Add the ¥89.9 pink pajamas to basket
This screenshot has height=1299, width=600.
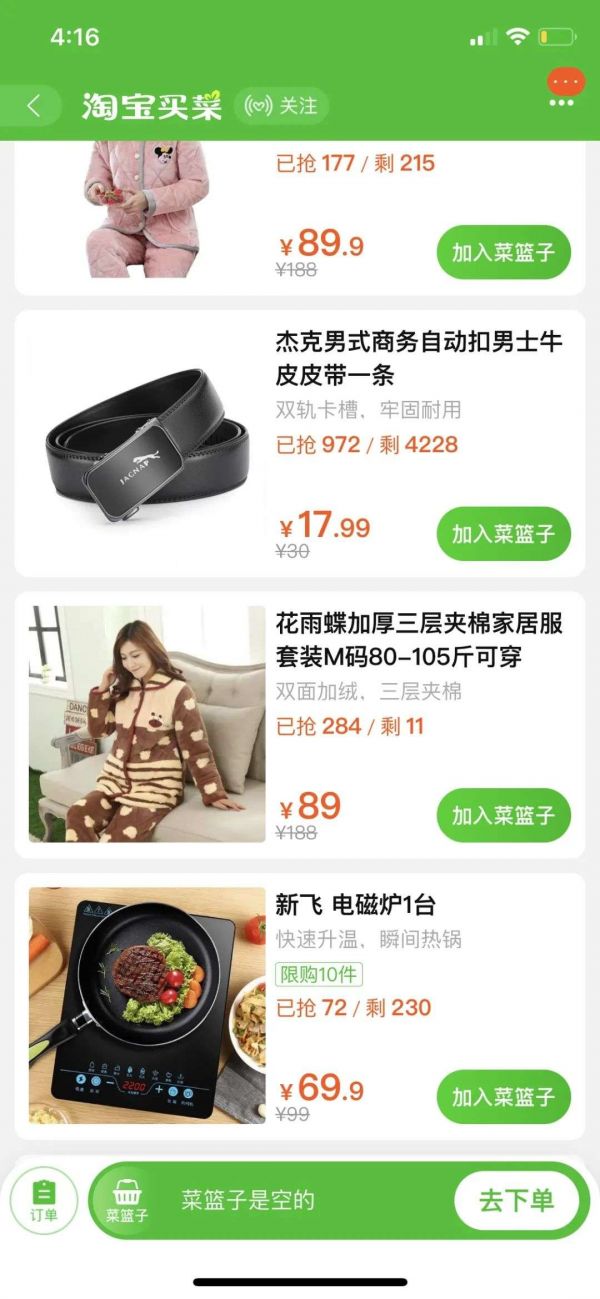pos(503,252)
